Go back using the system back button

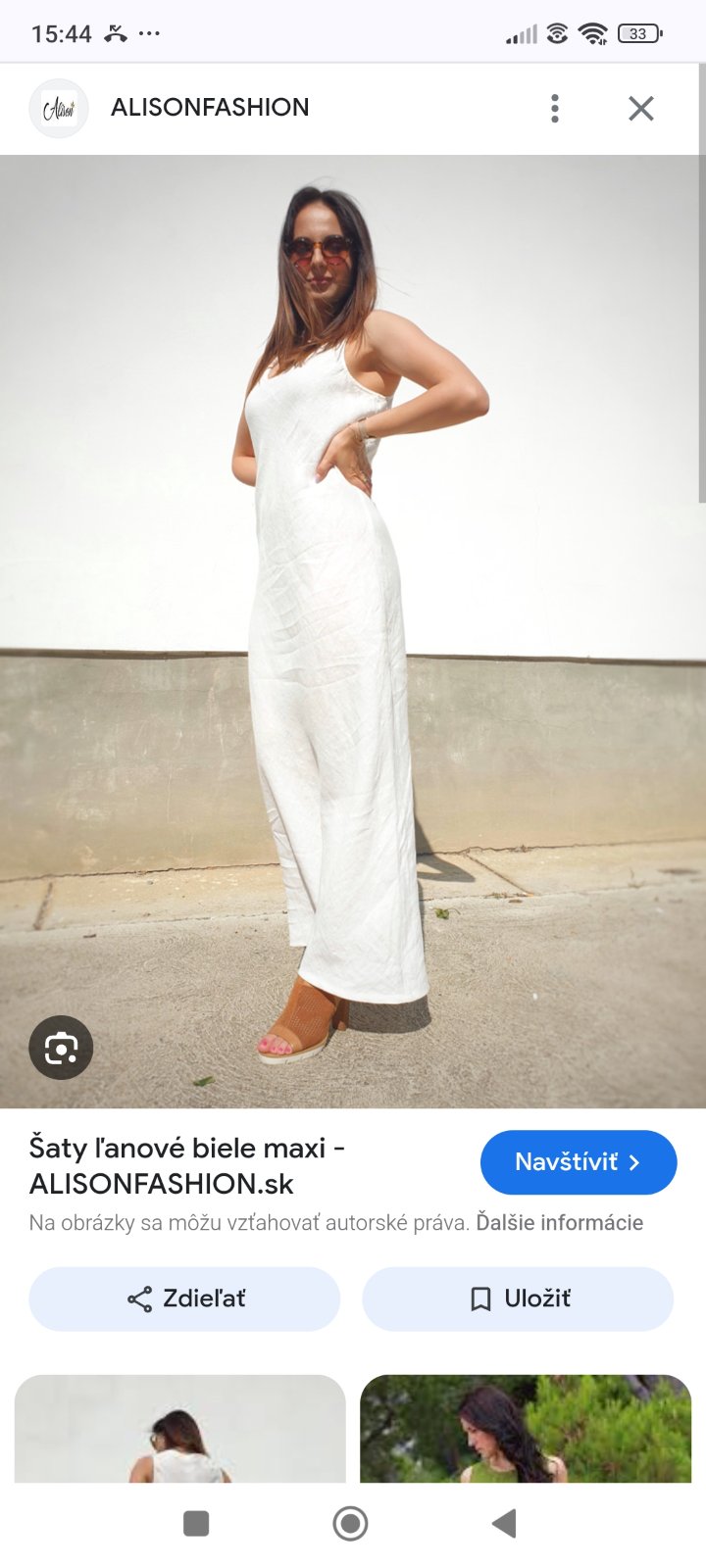[504, 1523]
